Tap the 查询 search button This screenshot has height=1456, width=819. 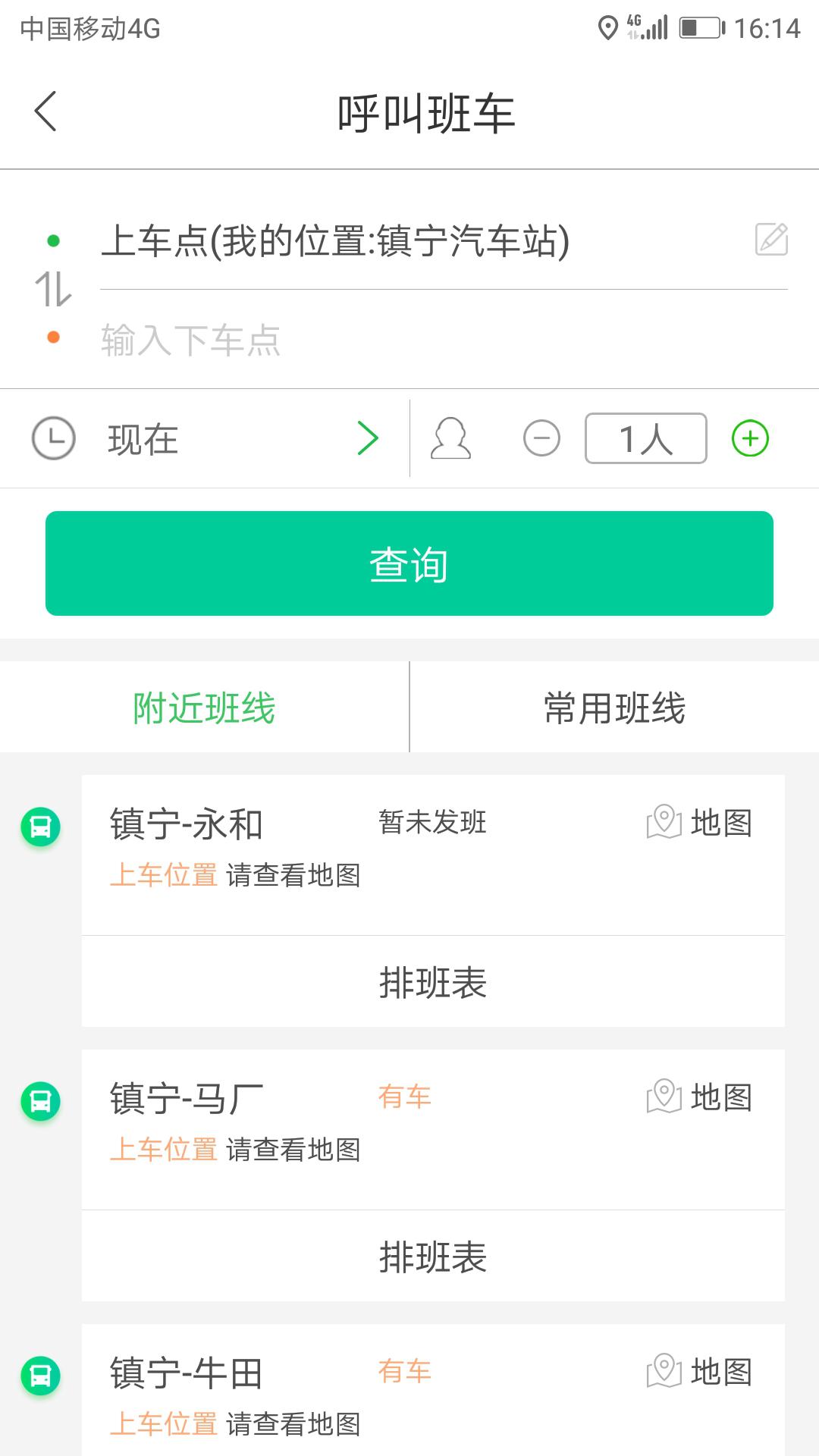[409, 563]
